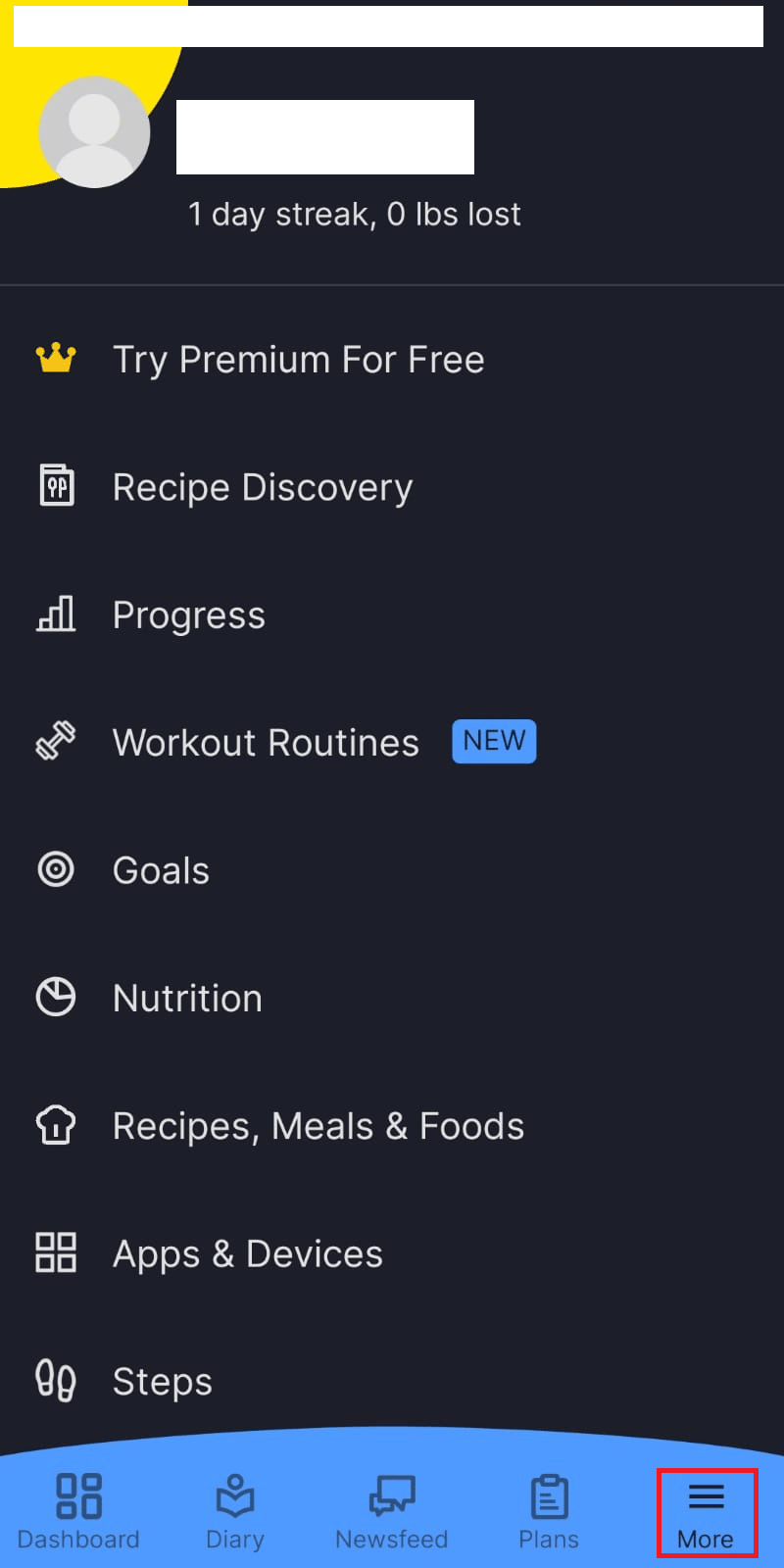Tap the Steps row
784x1568 pixels.
tap(162, 1381)
